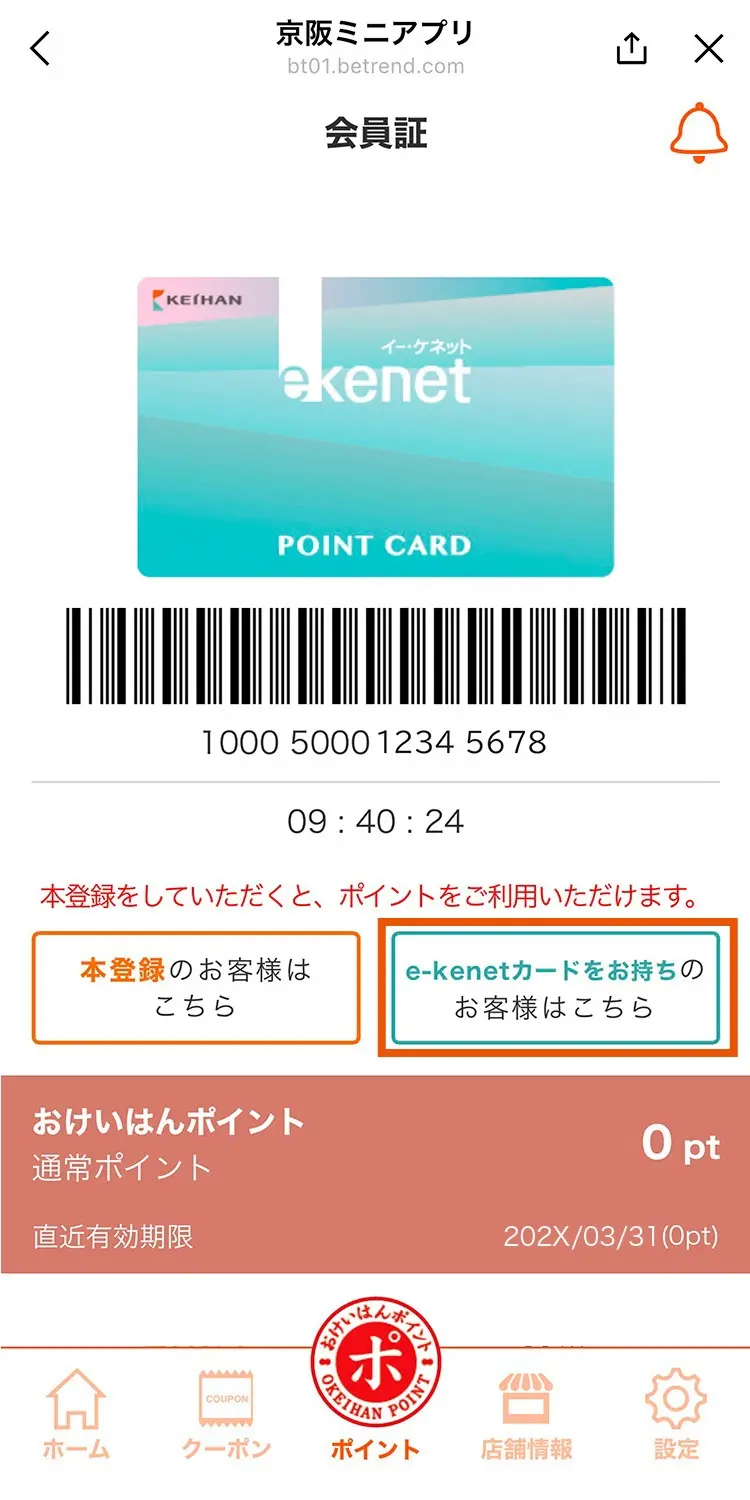Select e-kenetカードをお持ちのお客様はこちら button
Image resolution: width=750 pixels, height=1500 pixels.
(555, 987)
